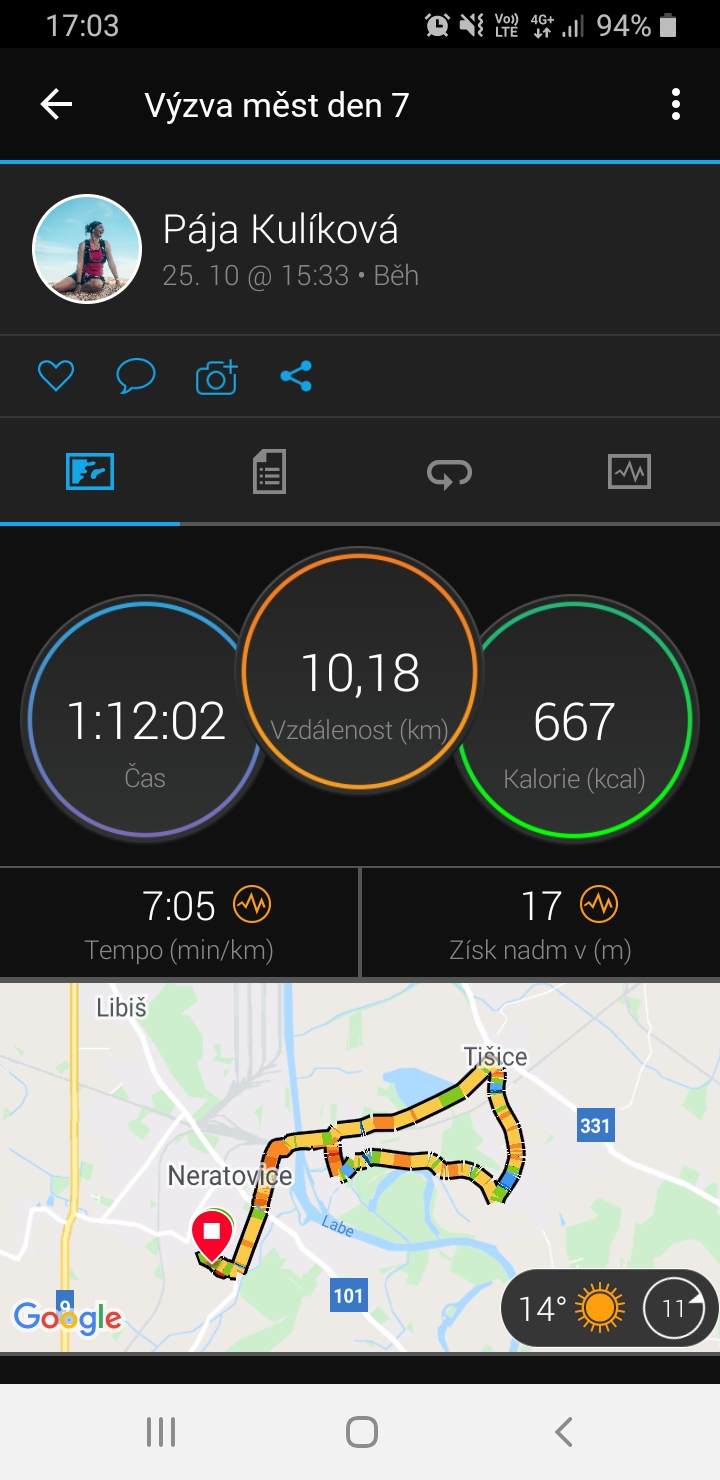The image size is (720, 1480).
Task: Open Pája Kulíková's profile picture
Action: click(87, 249)
